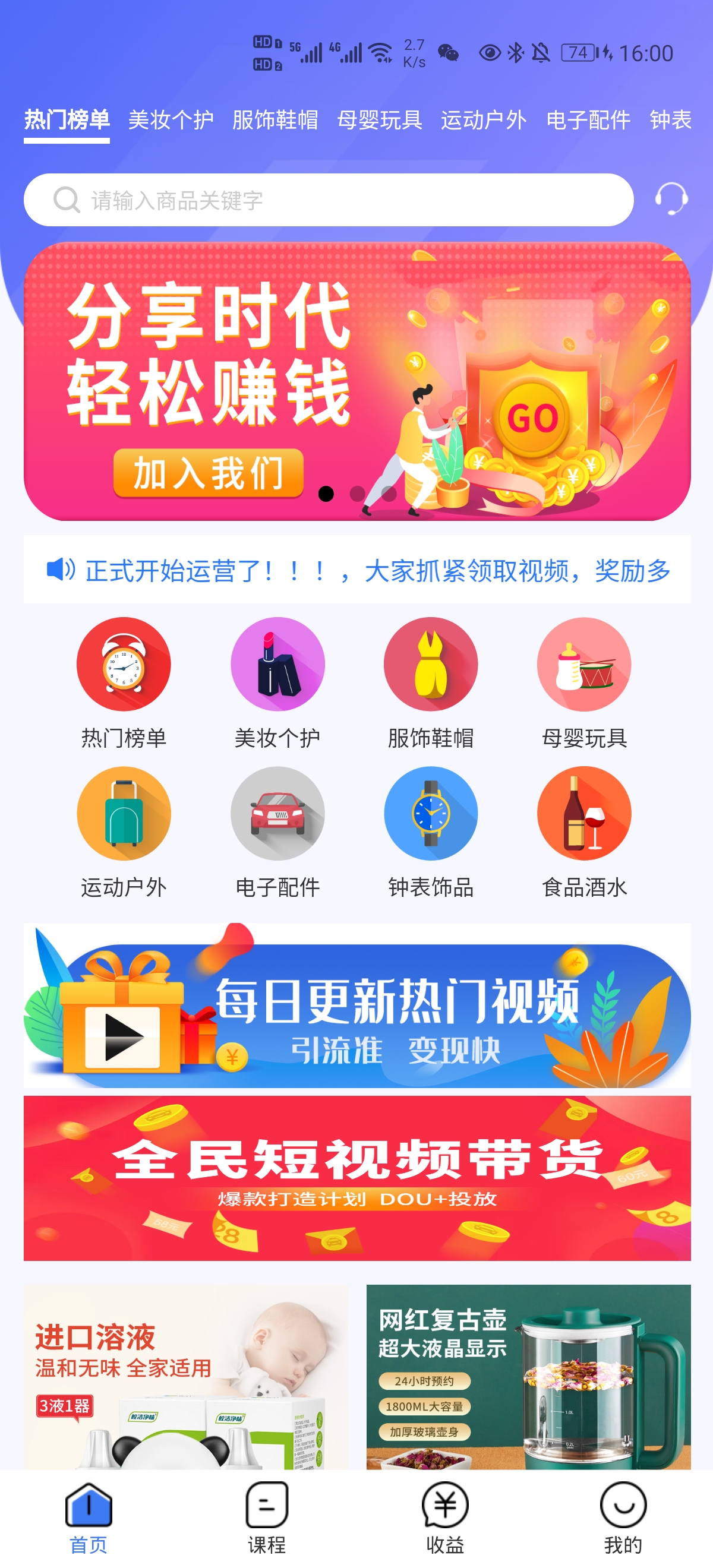Go to the 课程 tab

pos(267,1517)
